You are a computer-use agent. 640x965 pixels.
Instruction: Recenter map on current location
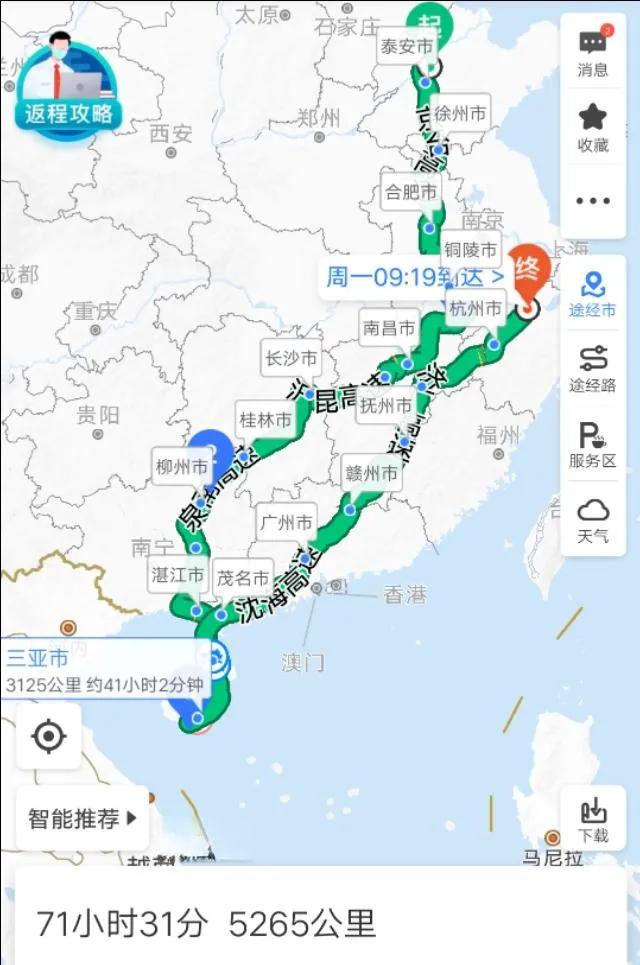tap(48, 737)
